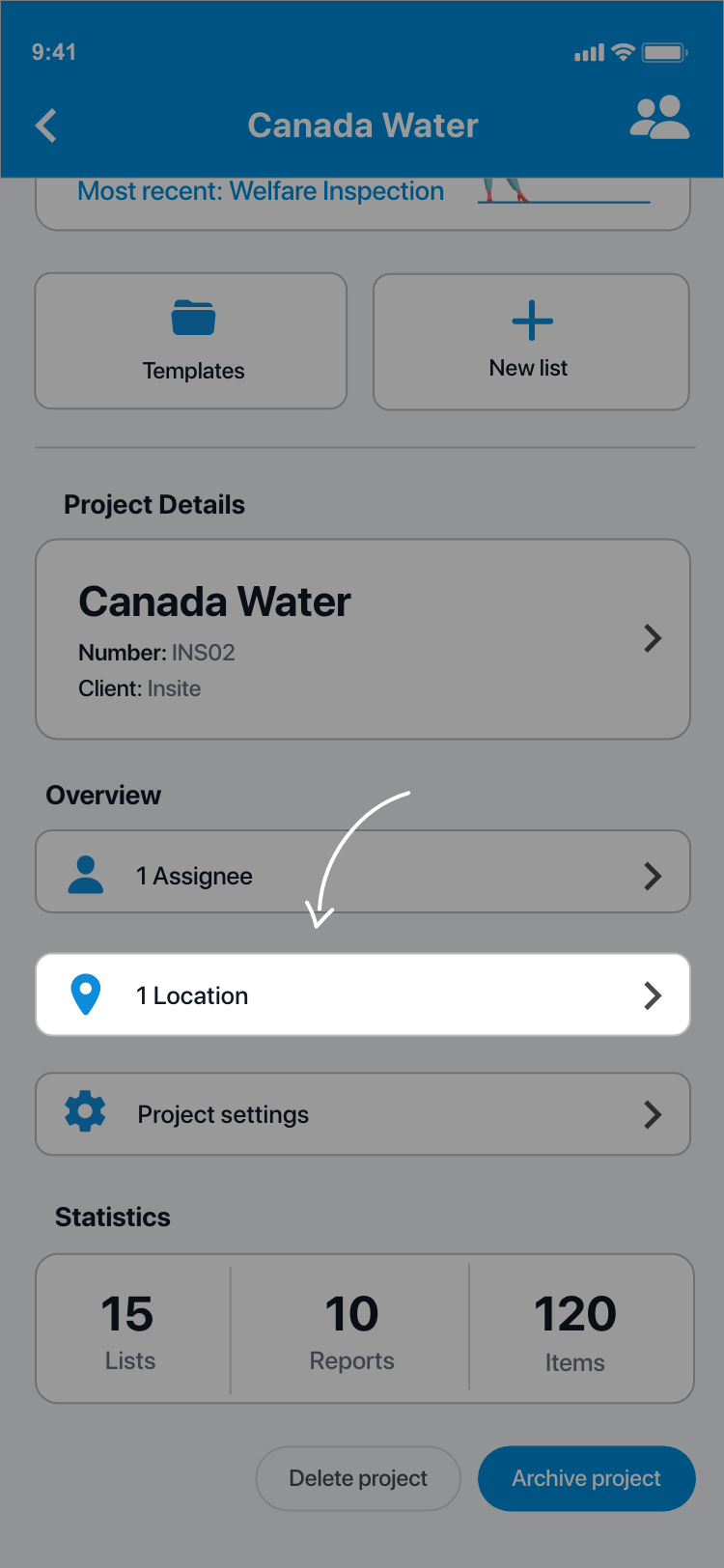Open the project members icon
The width and height of the screenshot is (724, 1568).
click(658, 119)
